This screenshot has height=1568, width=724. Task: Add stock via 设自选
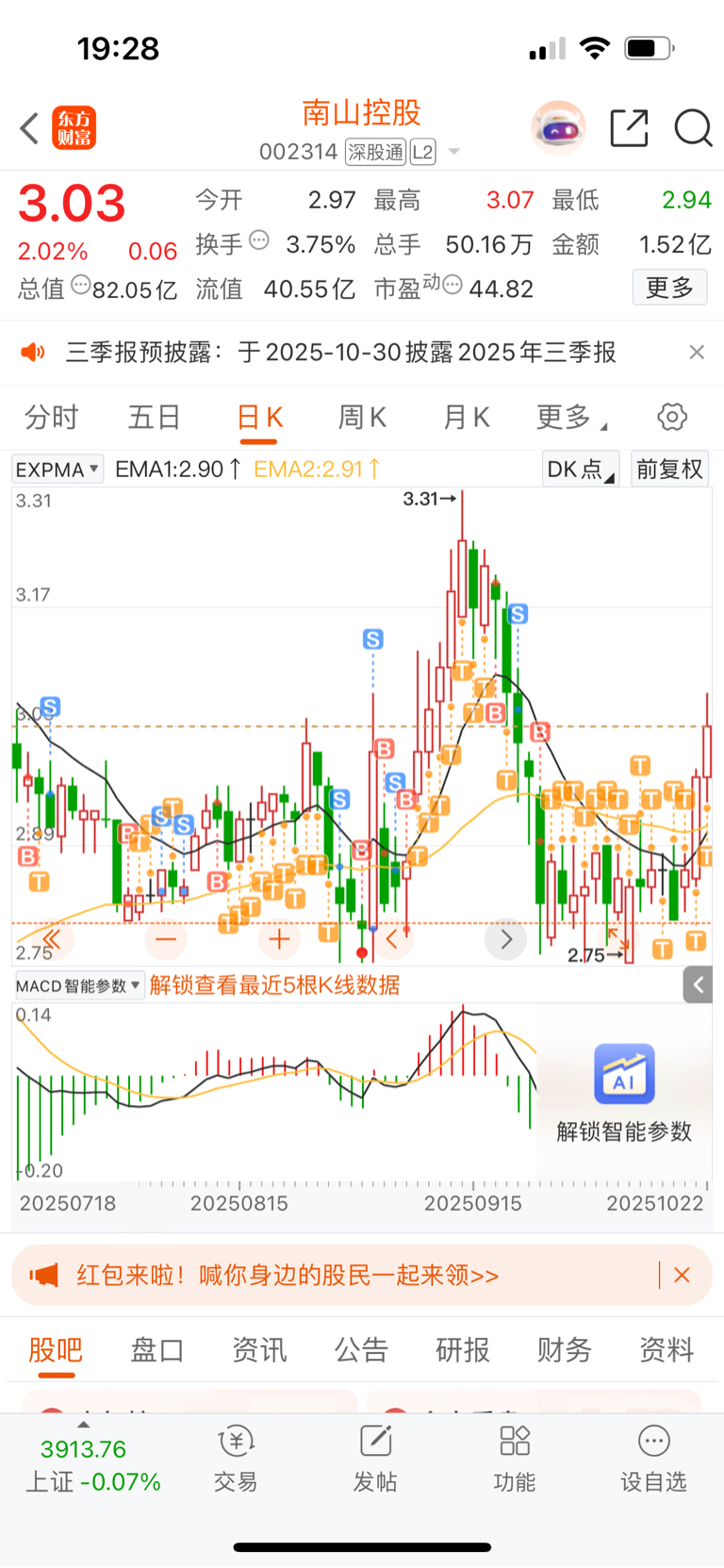tap(653, 1458)
